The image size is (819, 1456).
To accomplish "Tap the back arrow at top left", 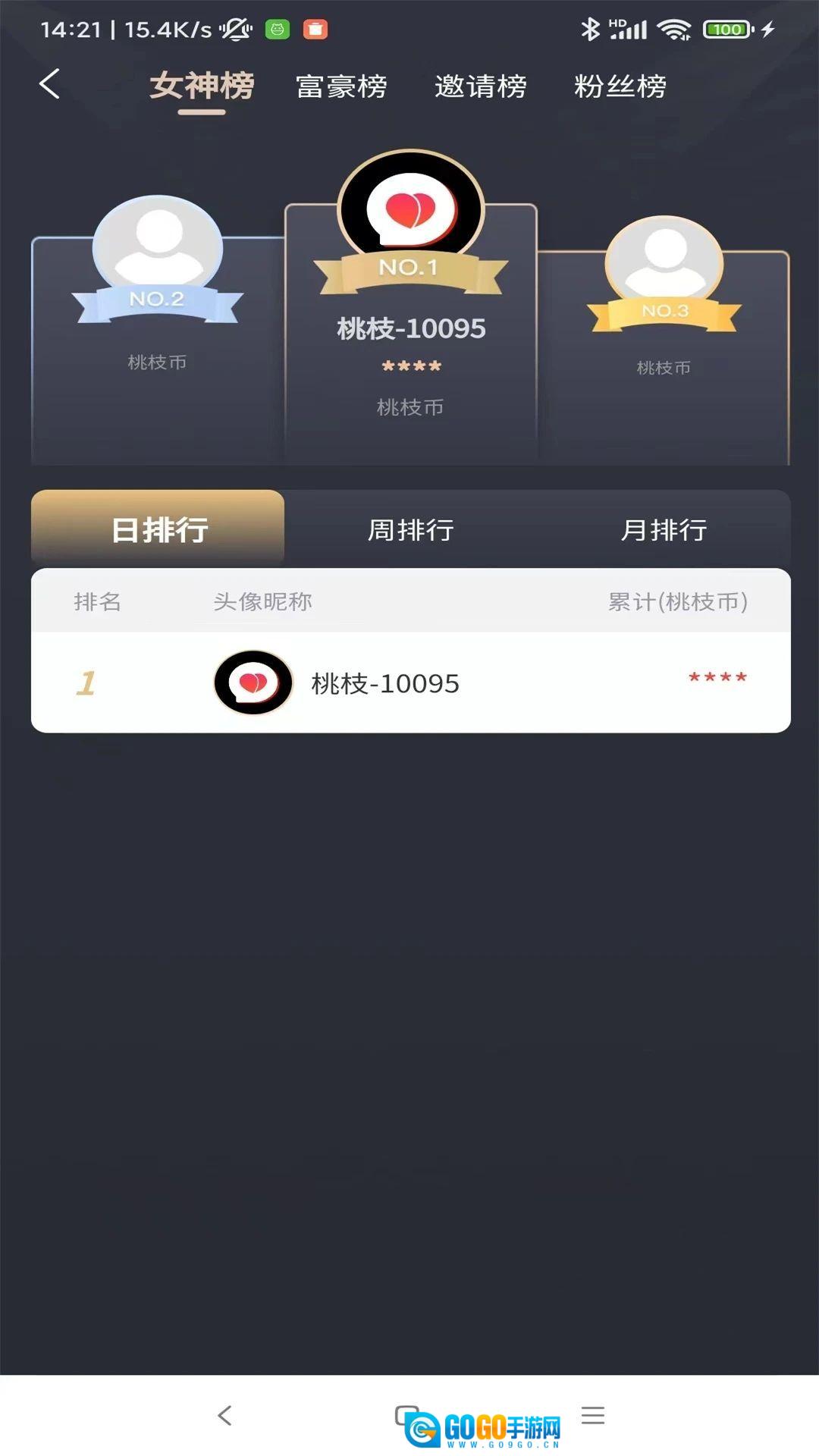I will tap(50, 85).
